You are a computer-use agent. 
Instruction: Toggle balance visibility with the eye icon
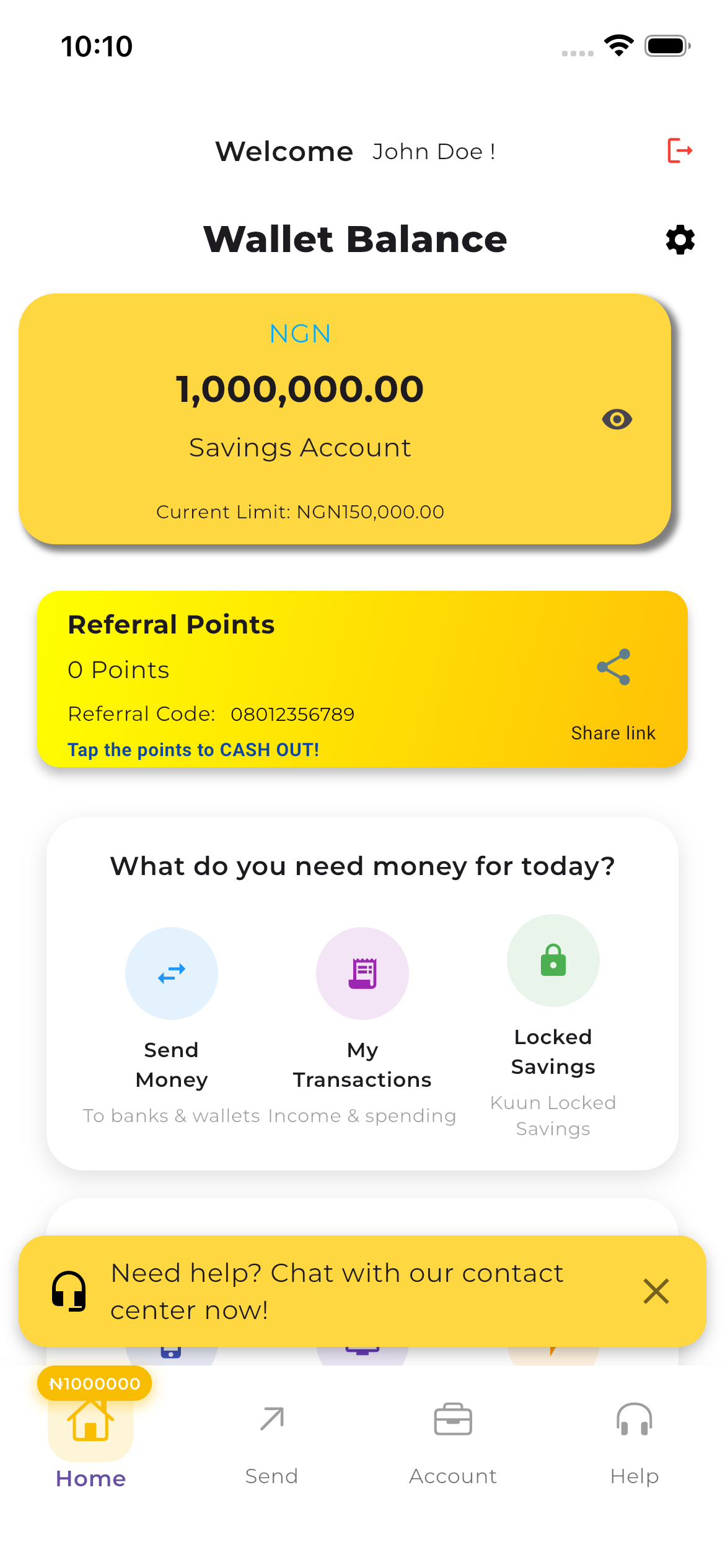[x=617, y=420]
